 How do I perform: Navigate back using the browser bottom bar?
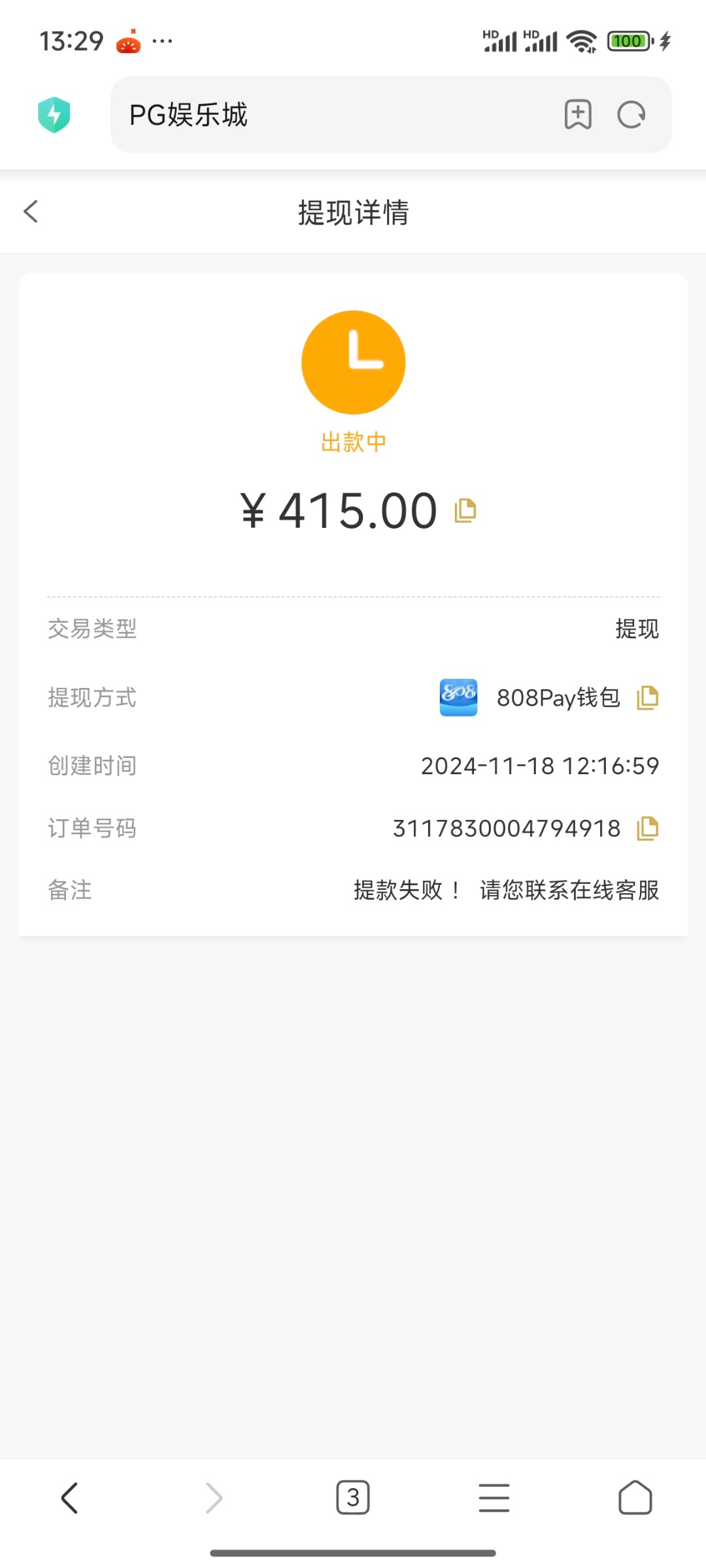70,1498
